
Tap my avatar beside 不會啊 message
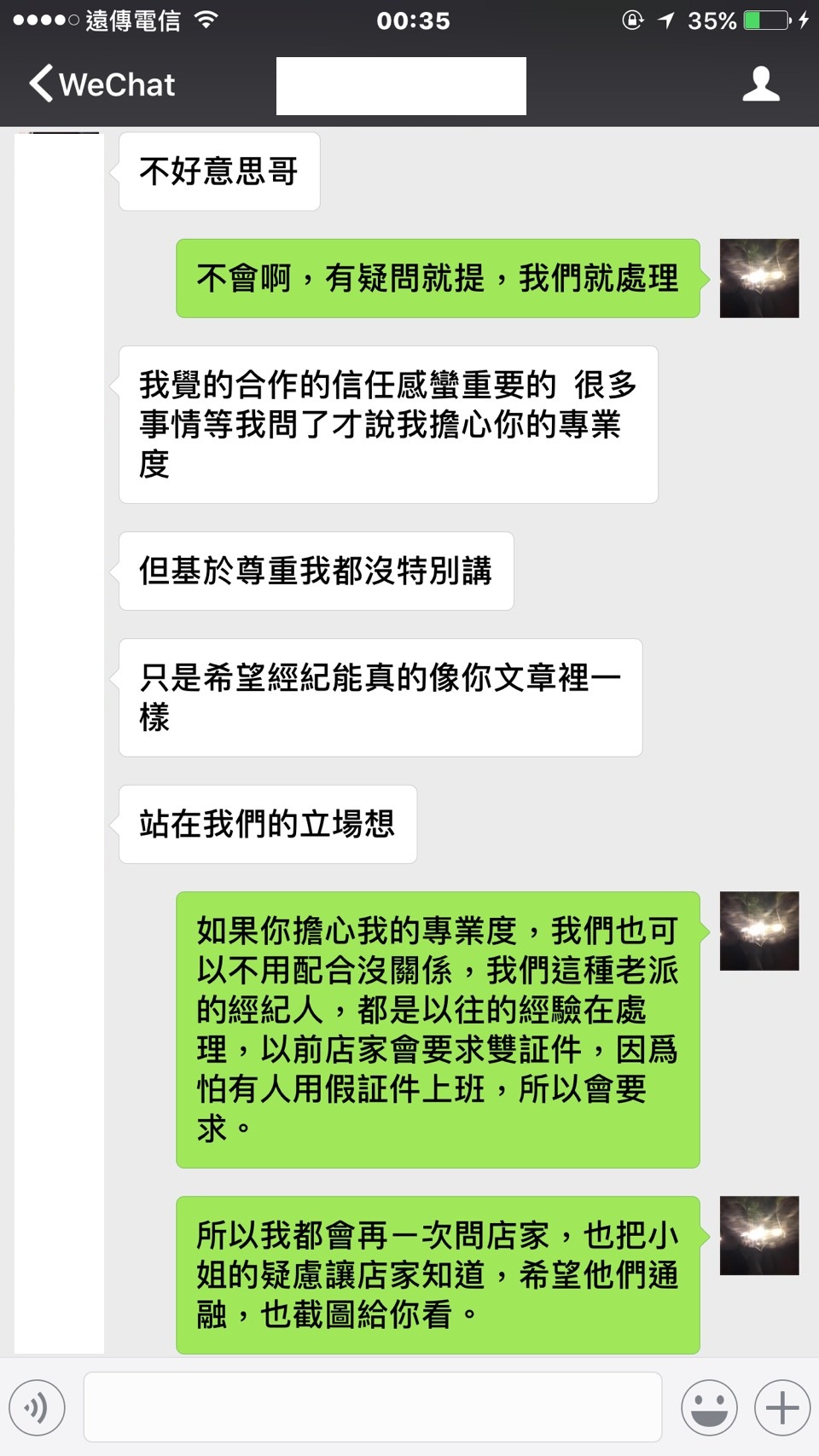[x=759, y=278]
